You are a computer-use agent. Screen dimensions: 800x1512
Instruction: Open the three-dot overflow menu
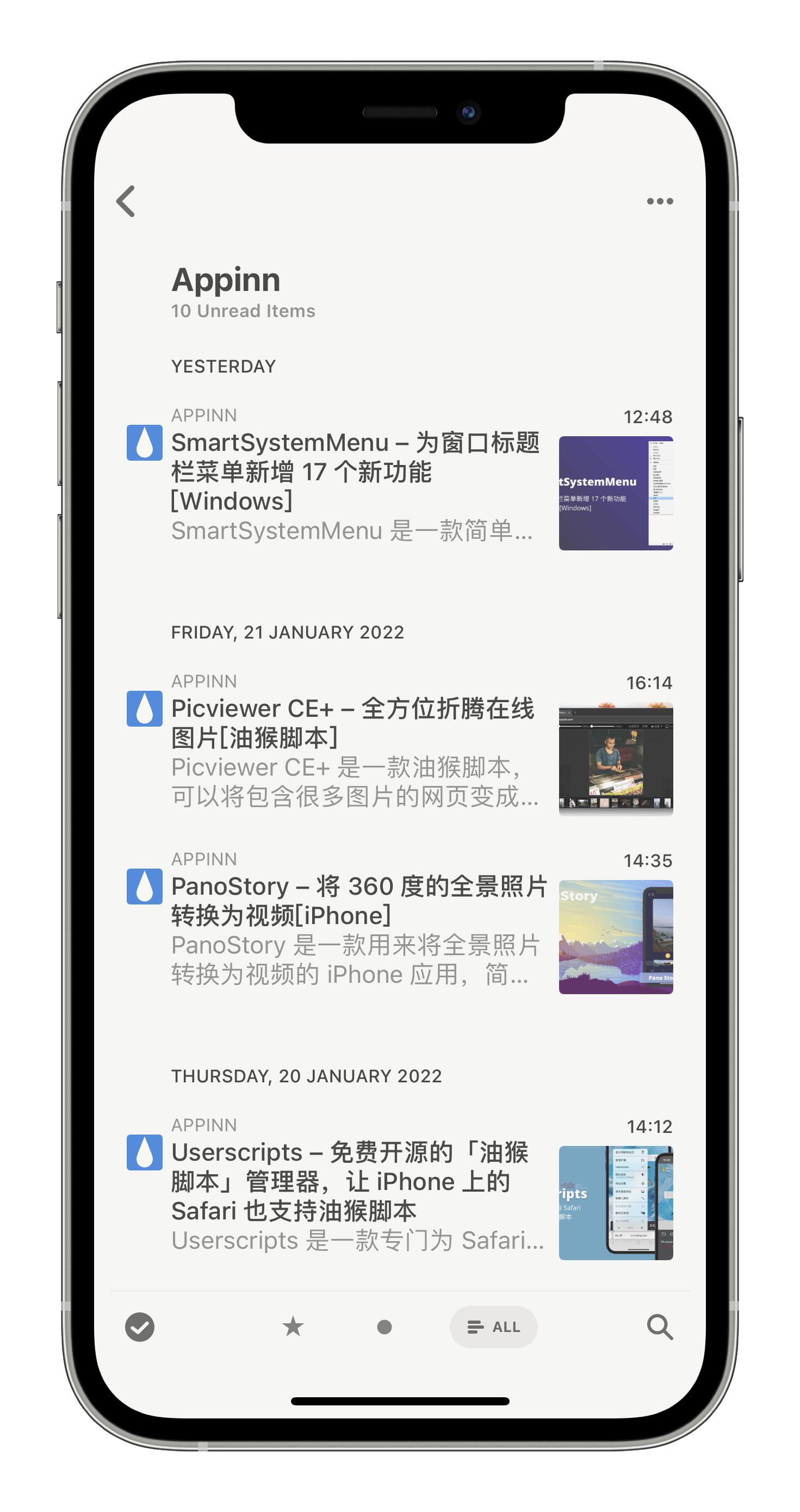(x=659, y=201)
